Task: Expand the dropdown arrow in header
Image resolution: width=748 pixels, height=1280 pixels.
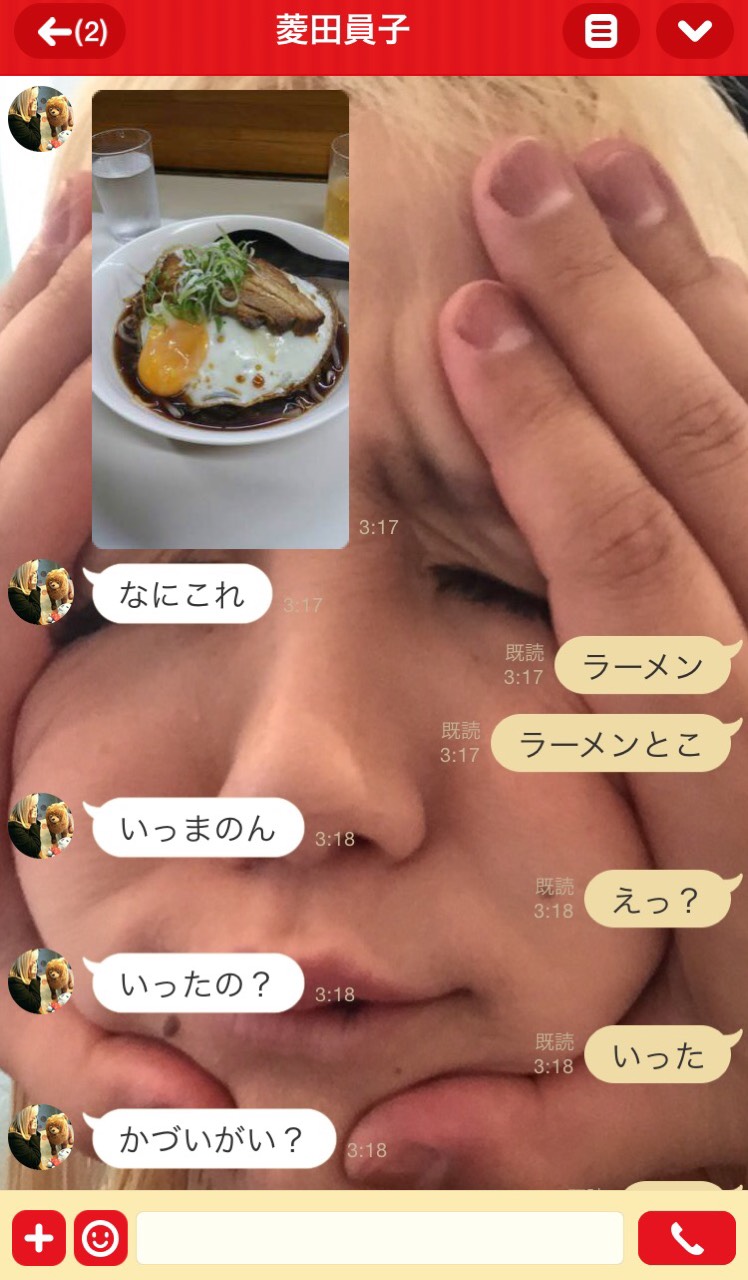Action: click(x=694, y=32)
